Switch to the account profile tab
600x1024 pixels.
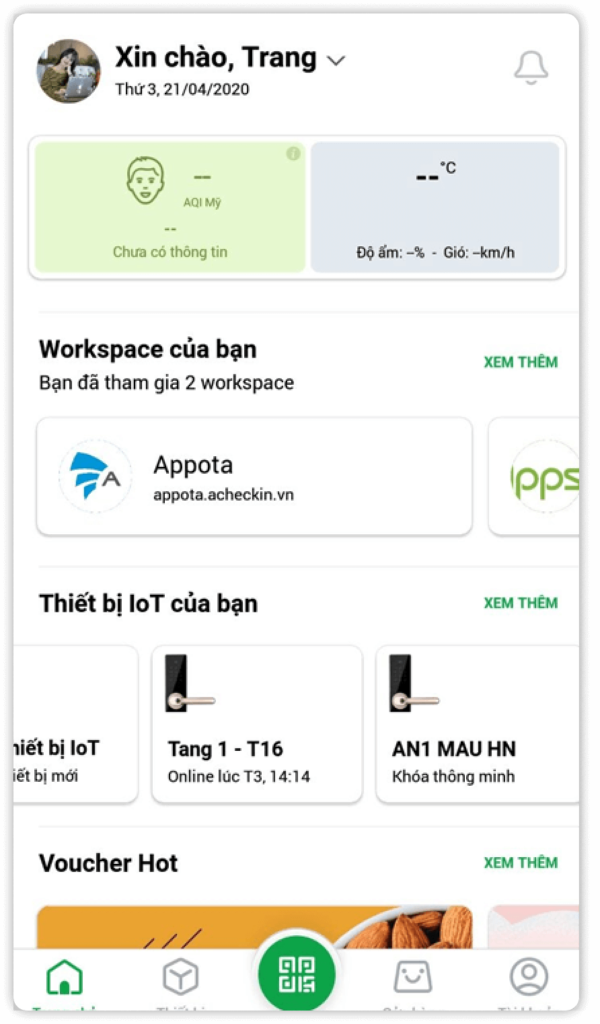click(529, 977)
